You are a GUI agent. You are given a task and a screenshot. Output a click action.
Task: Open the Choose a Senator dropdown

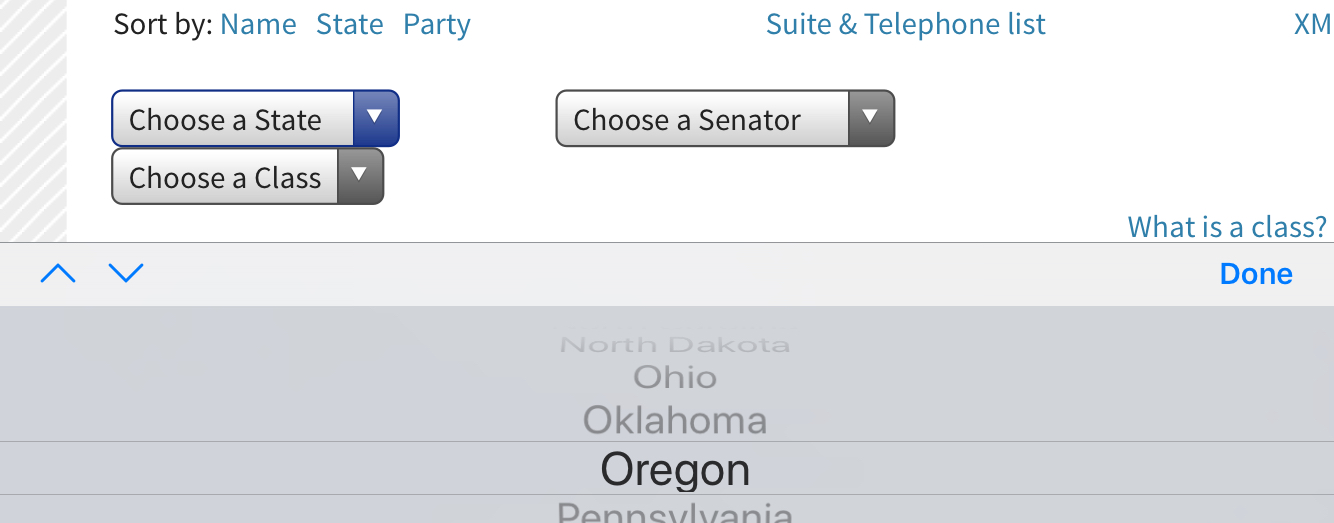[724, 119]
